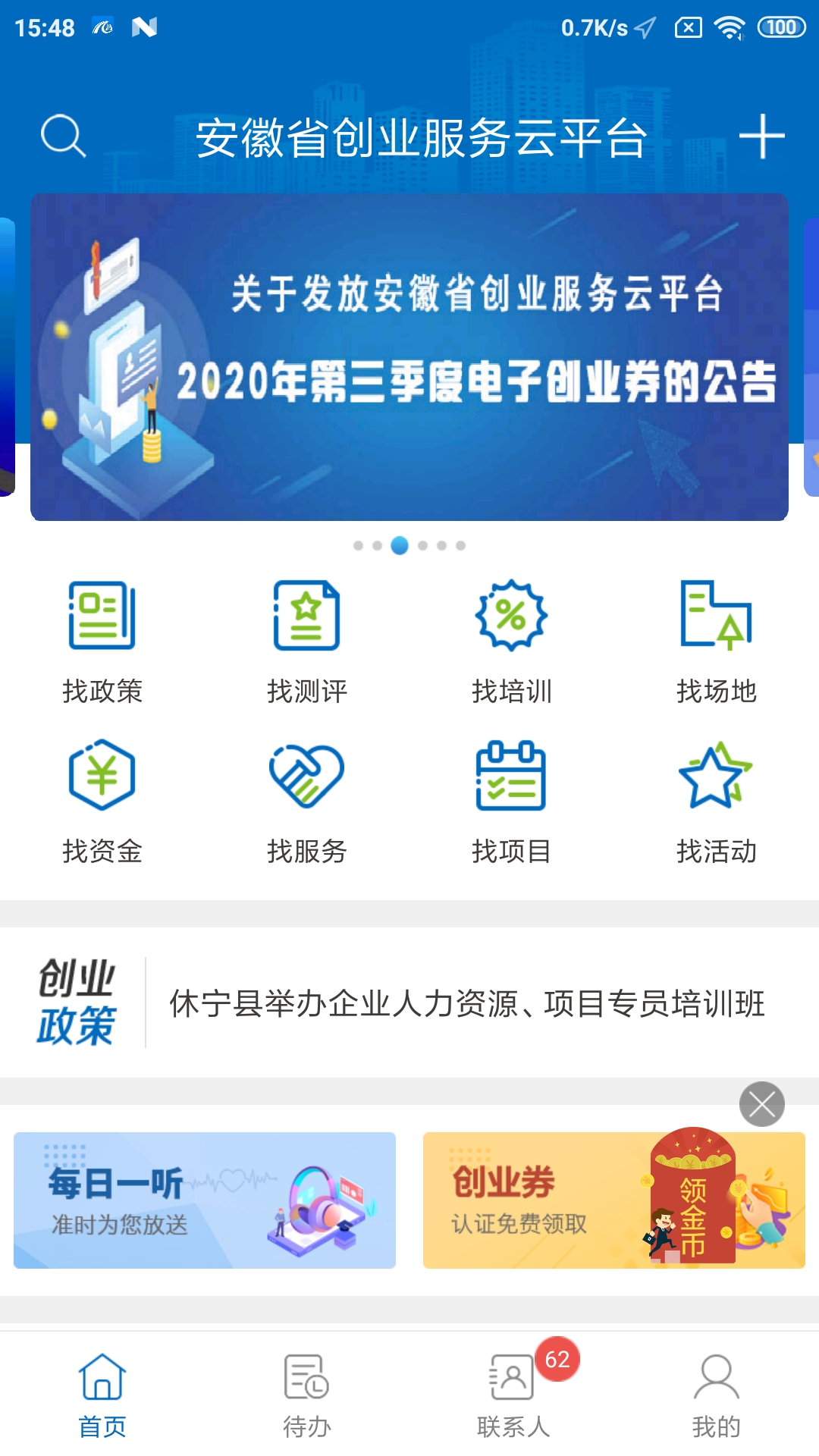Read 休宁县 training class policy news
Screen dimensions: 819x1456
(x=466, y=1003)
